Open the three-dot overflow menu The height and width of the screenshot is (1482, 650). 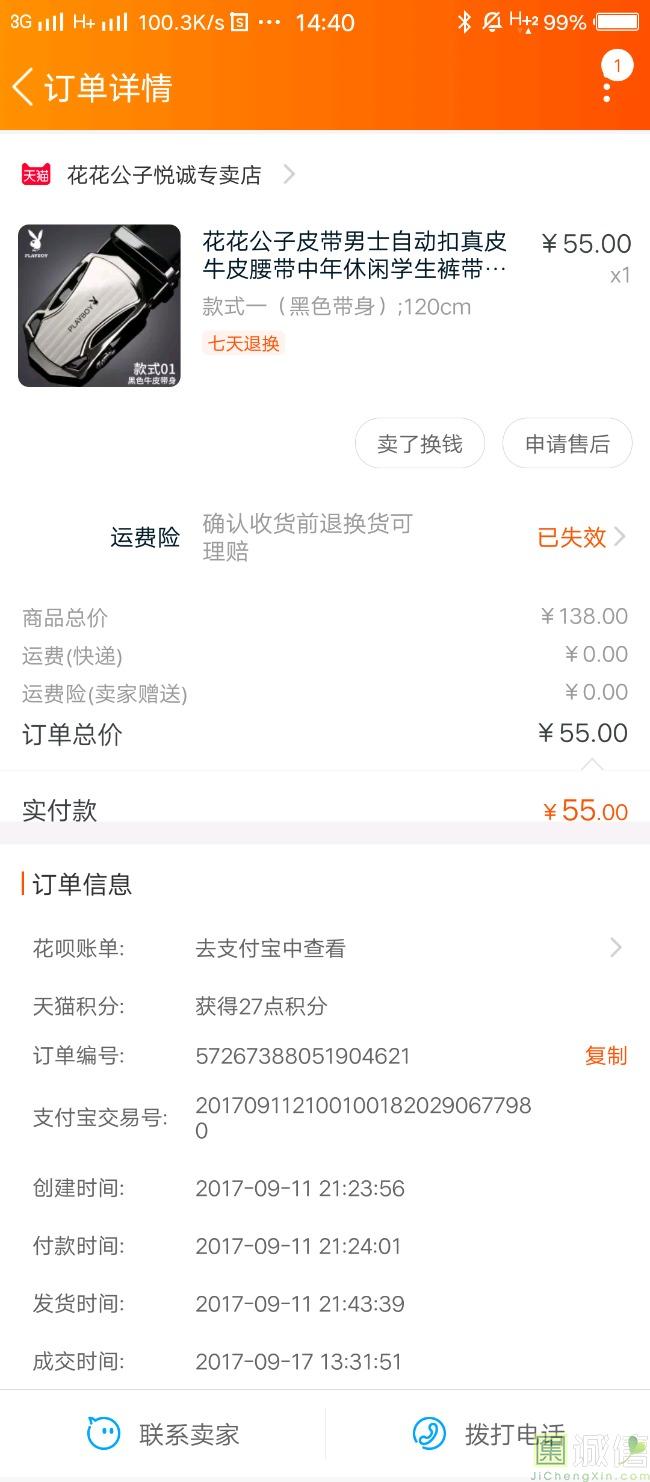(x=607, y=88)
